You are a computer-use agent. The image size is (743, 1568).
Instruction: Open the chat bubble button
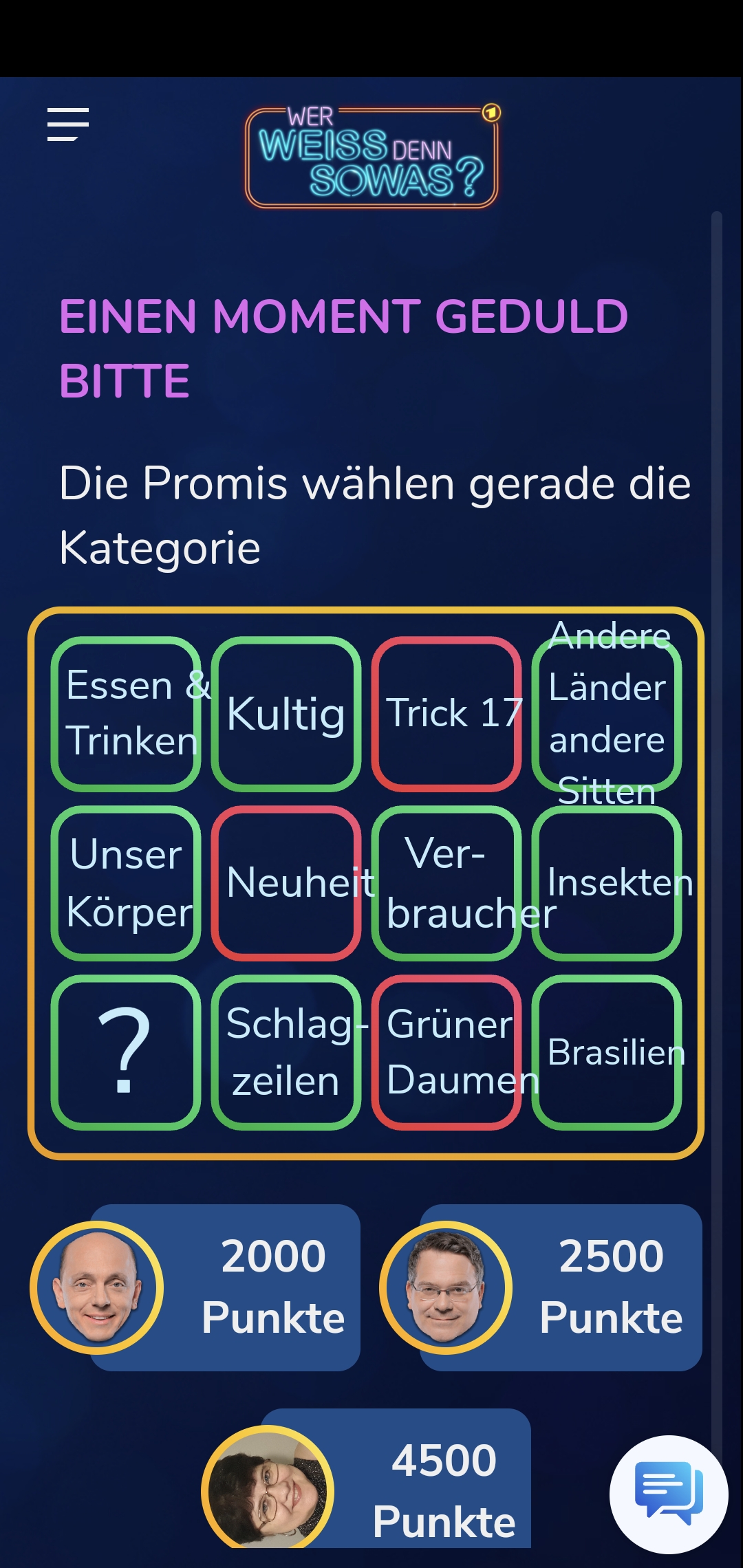tap(669, 1494)
